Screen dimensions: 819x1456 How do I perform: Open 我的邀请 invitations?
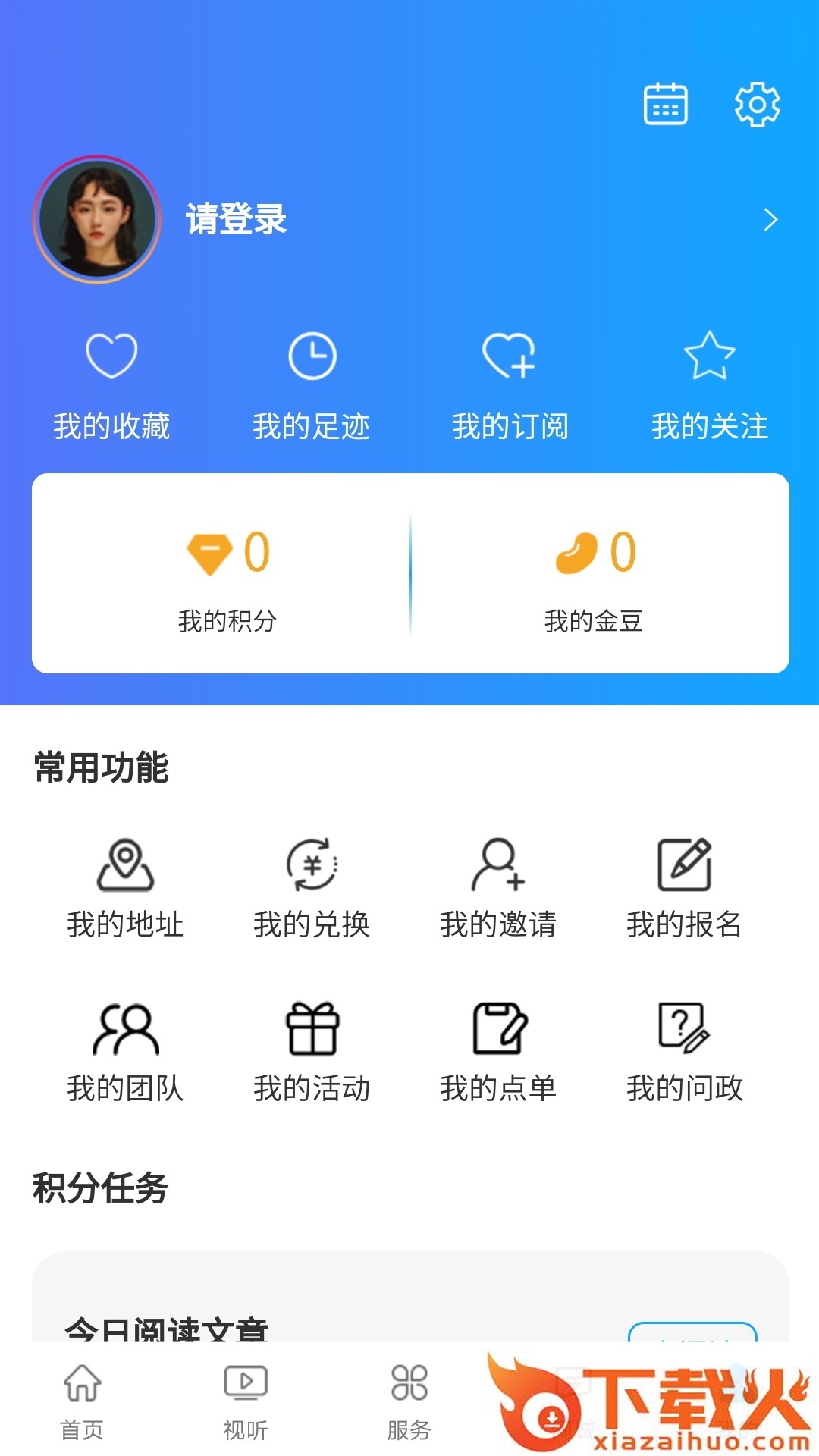point(498,889)
